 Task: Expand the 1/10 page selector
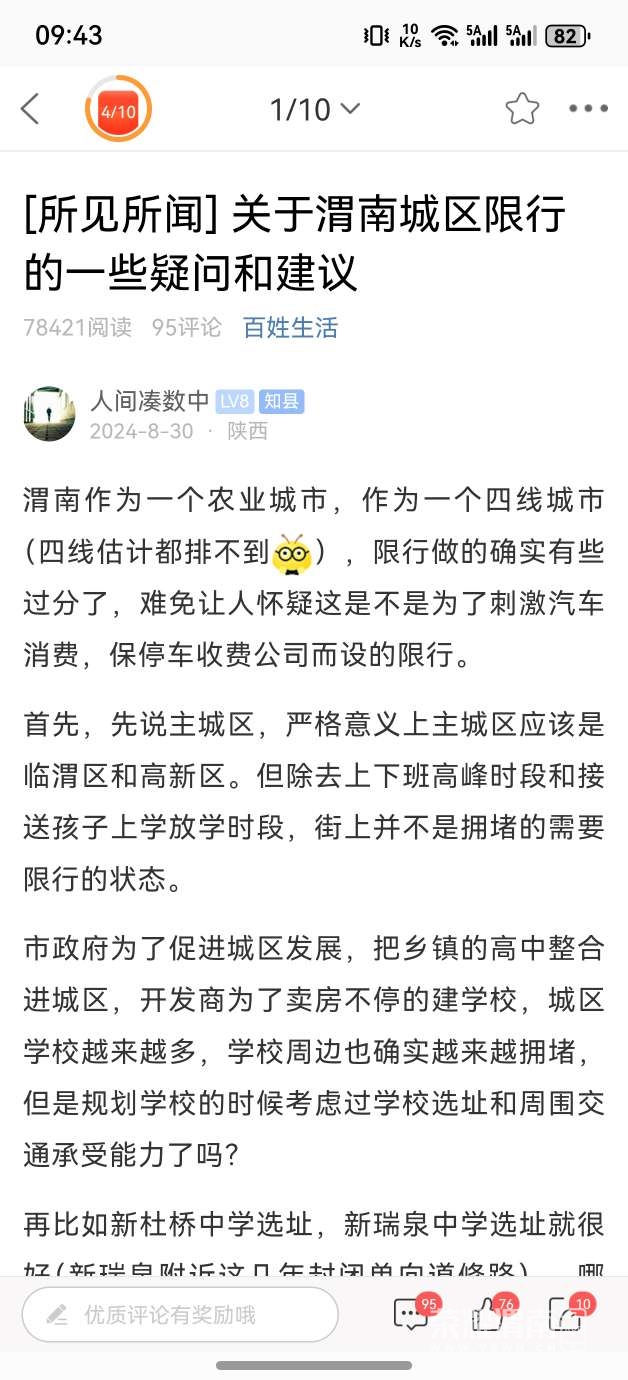[314, 109]
